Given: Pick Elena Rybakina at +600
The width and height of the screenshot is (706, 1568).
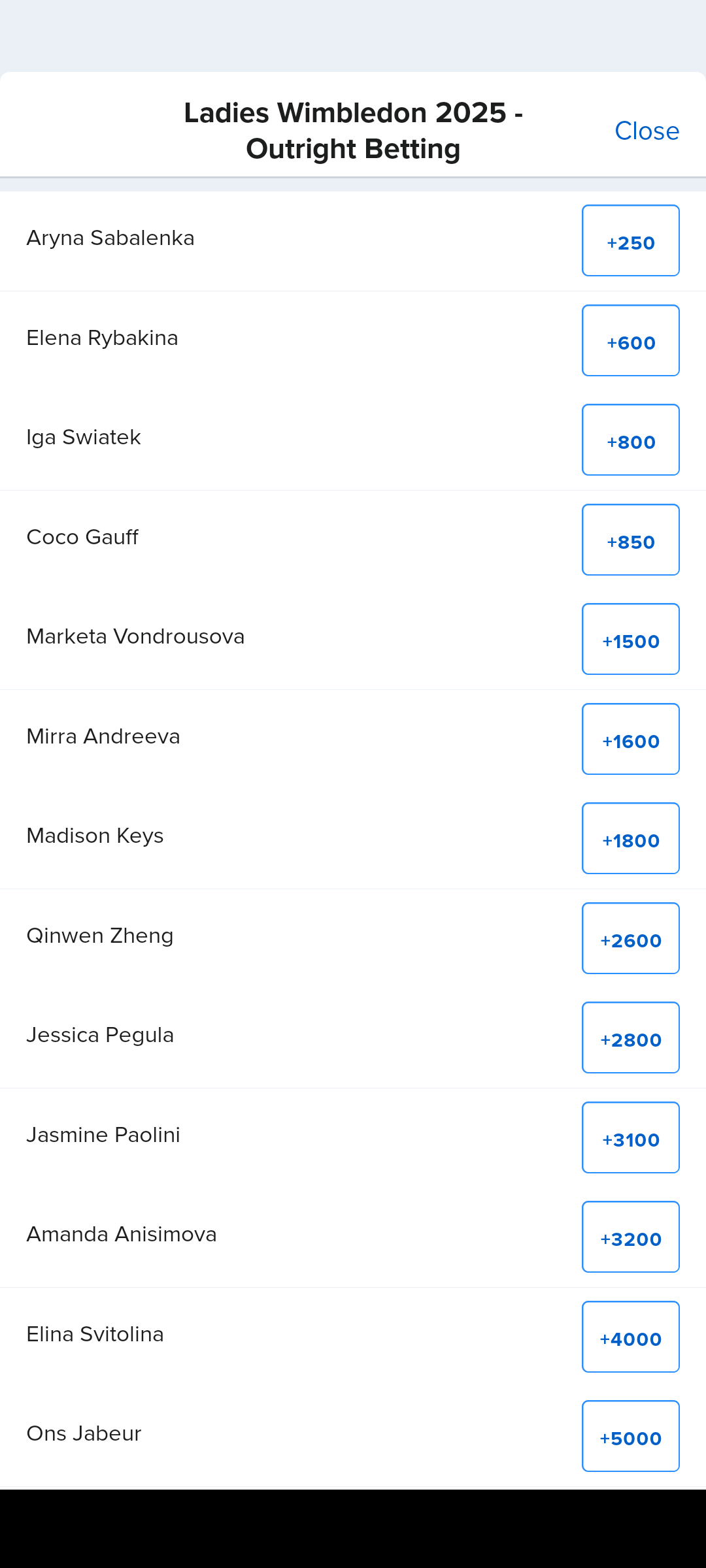Looking at the screenshot, I should (630, 341).
